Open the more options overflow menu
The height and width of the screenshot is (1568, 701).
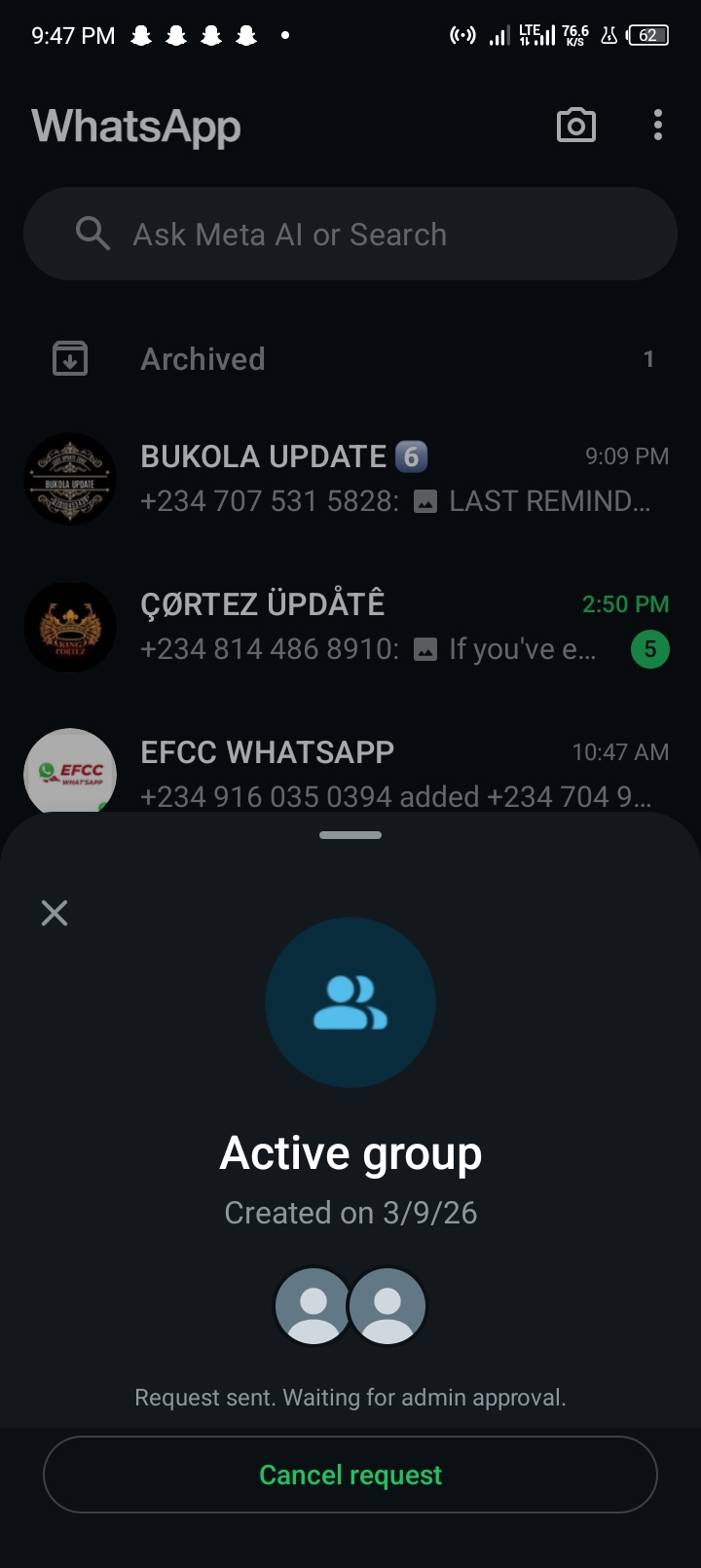pyautogui.click(x=658, y=126)
